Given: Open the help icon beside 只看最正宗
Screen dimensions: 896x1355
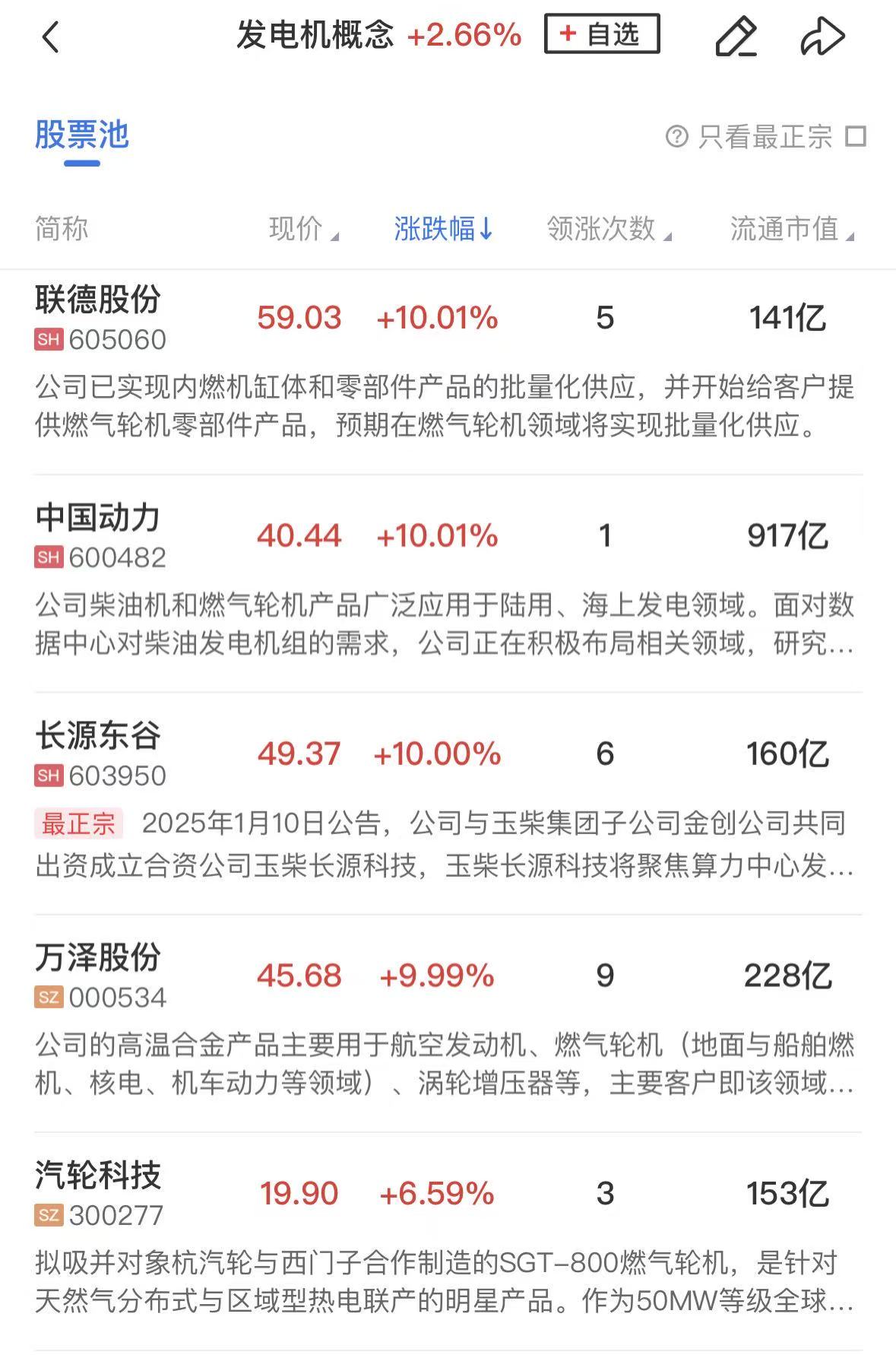Looking at the screenshot, I should [x=676, y=137].
